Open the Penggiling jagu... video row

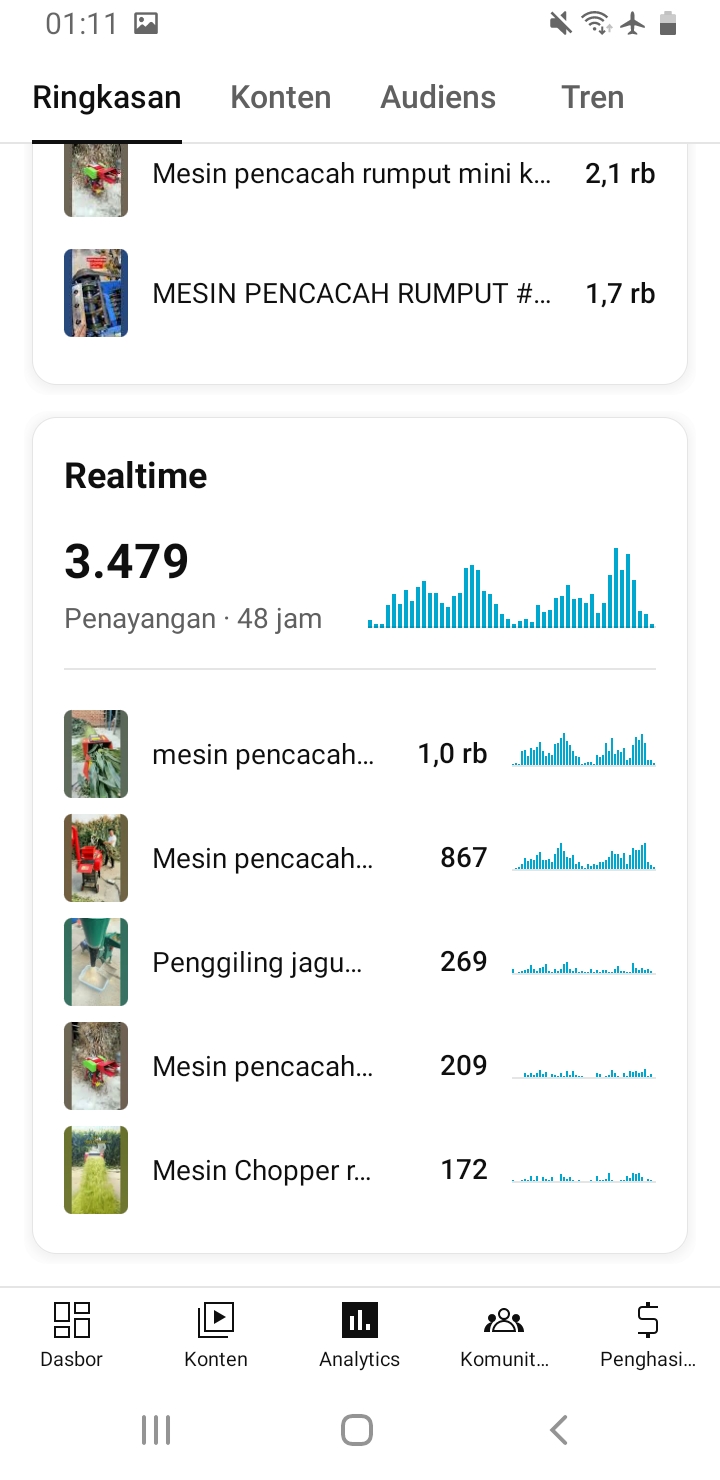point(360,962)
